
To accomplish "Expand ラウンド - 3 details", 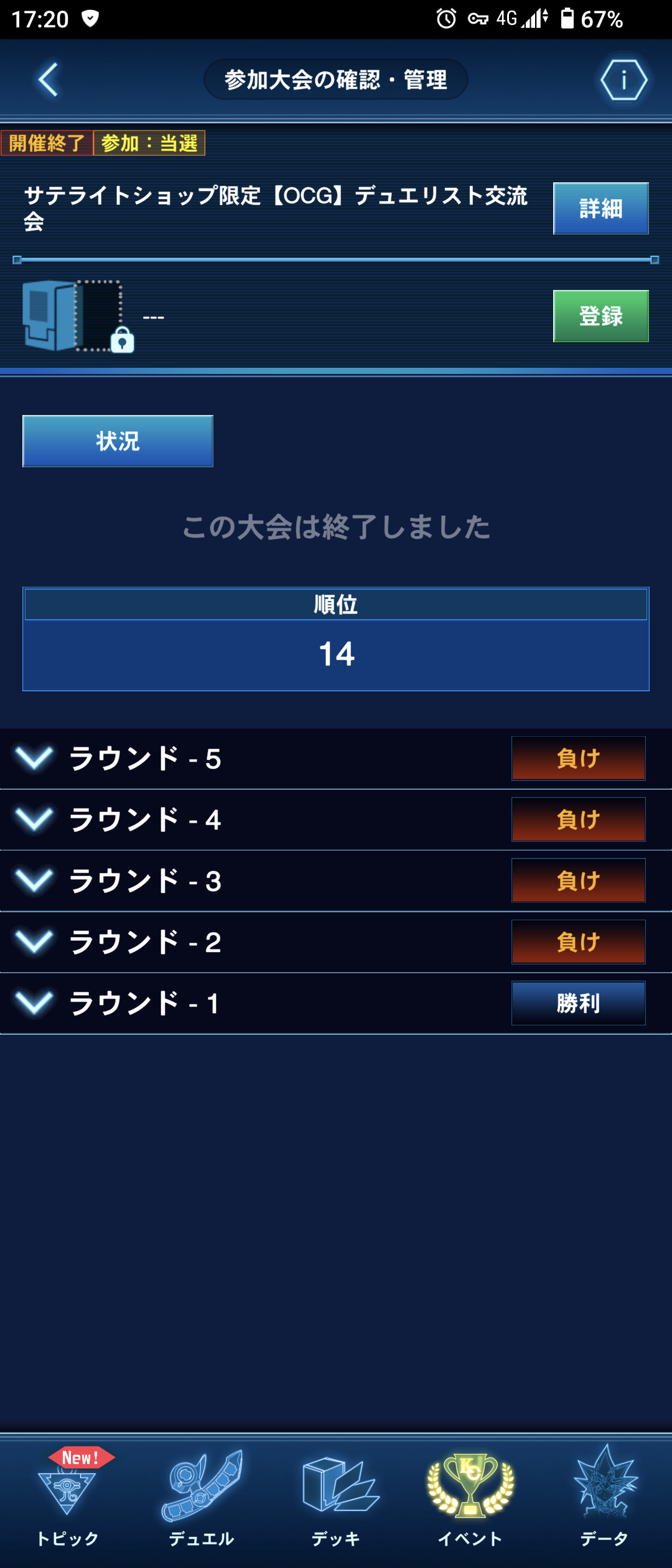I will pos(336,881).
